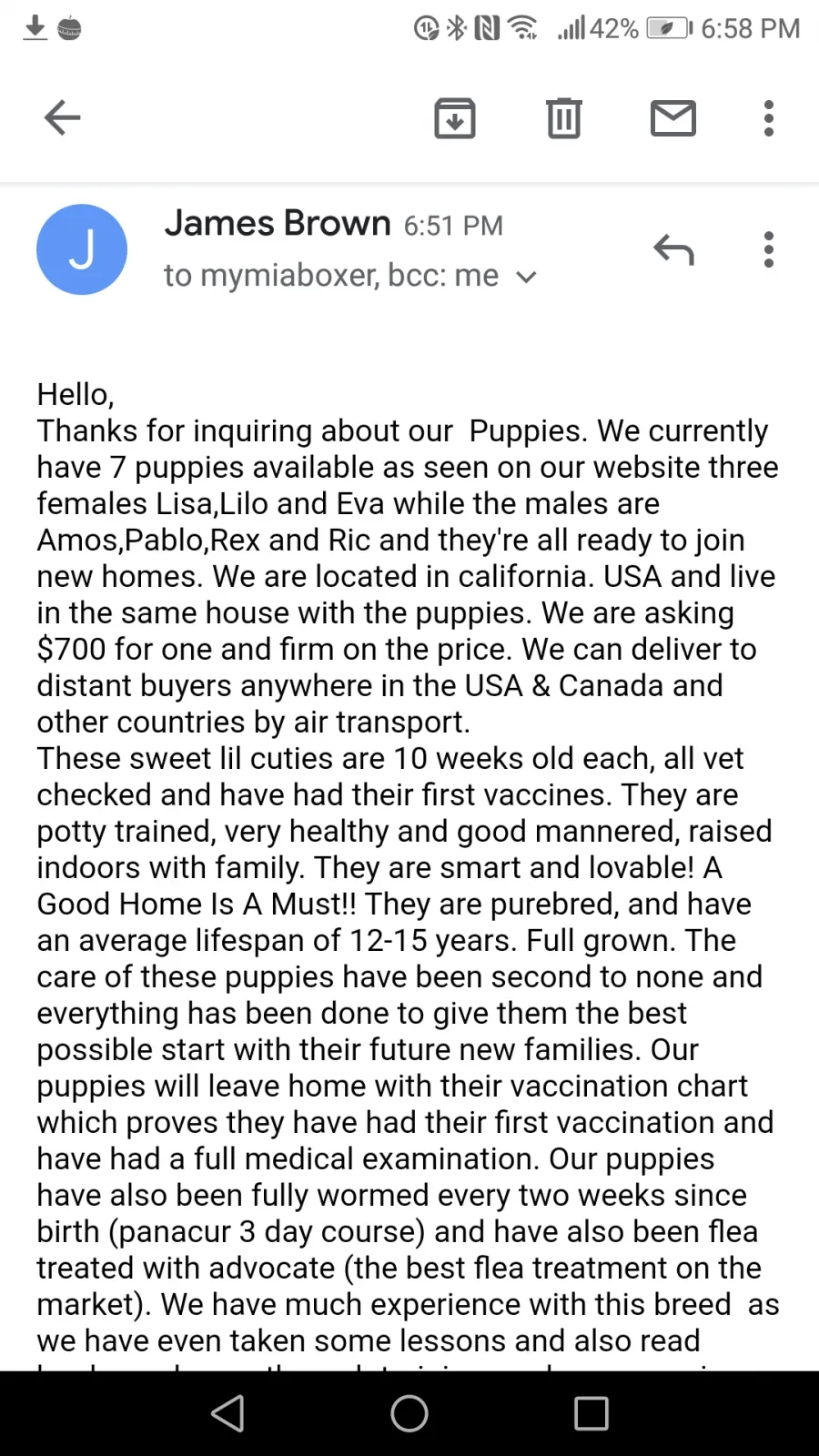Go back to the inbox

coord(63,118)
